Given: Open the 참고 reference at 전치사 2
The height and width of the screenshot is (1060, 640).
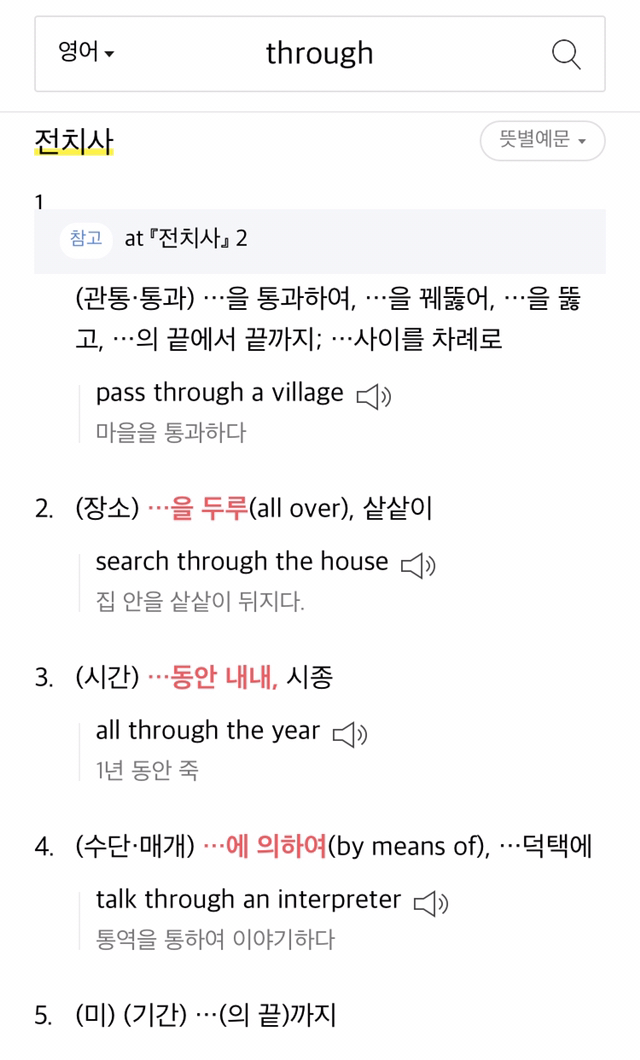Looking at the screenshot, I should click(x=185, y=239).
